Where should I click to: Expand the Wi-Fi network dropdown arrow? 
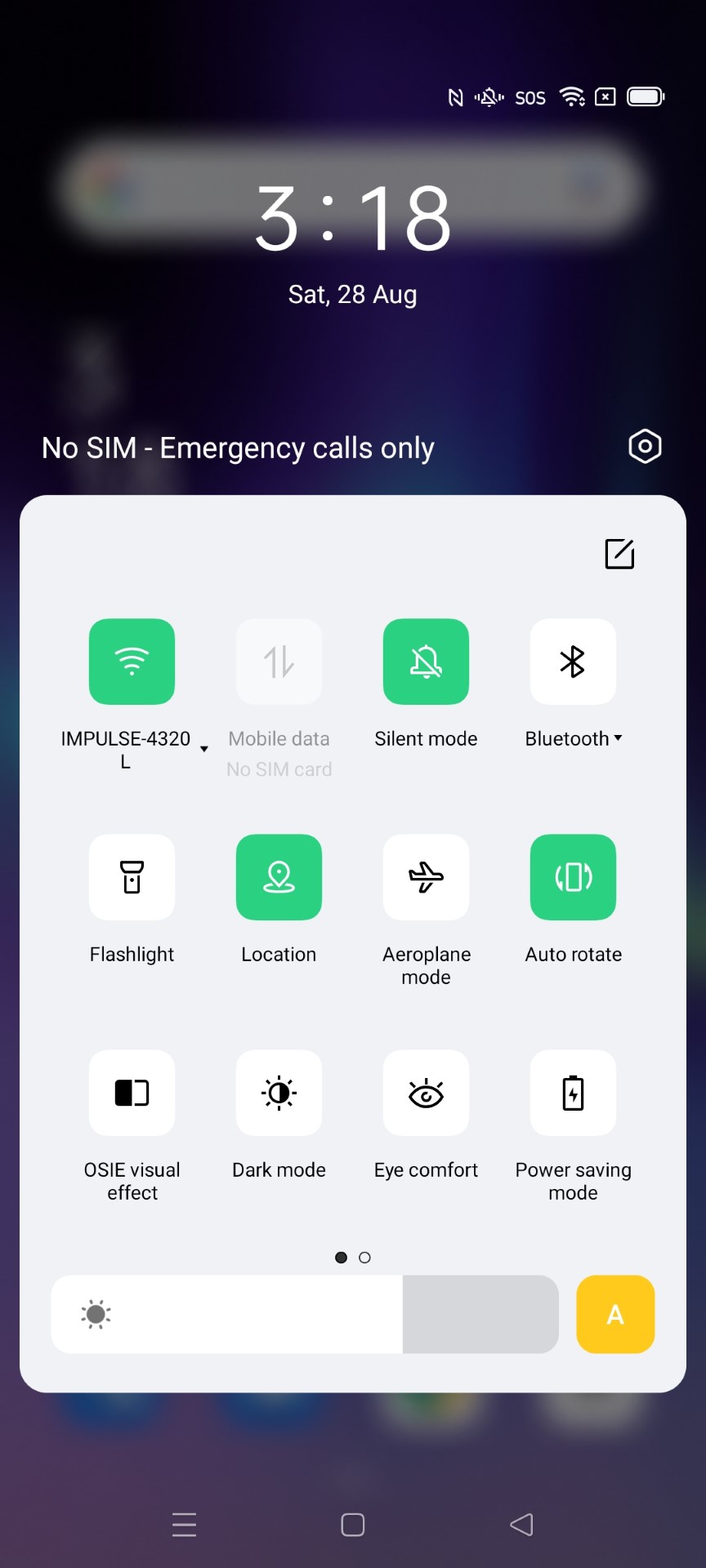click(x=204, y=749)
